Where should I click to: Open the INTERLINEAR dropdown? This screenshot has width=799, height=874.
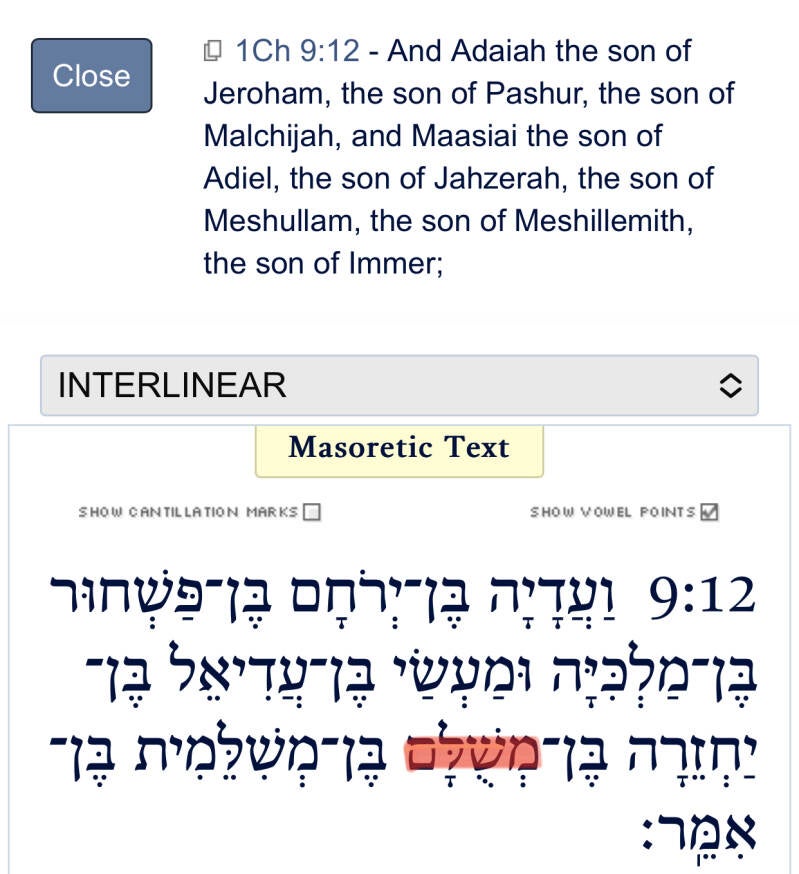coord(399,385)
